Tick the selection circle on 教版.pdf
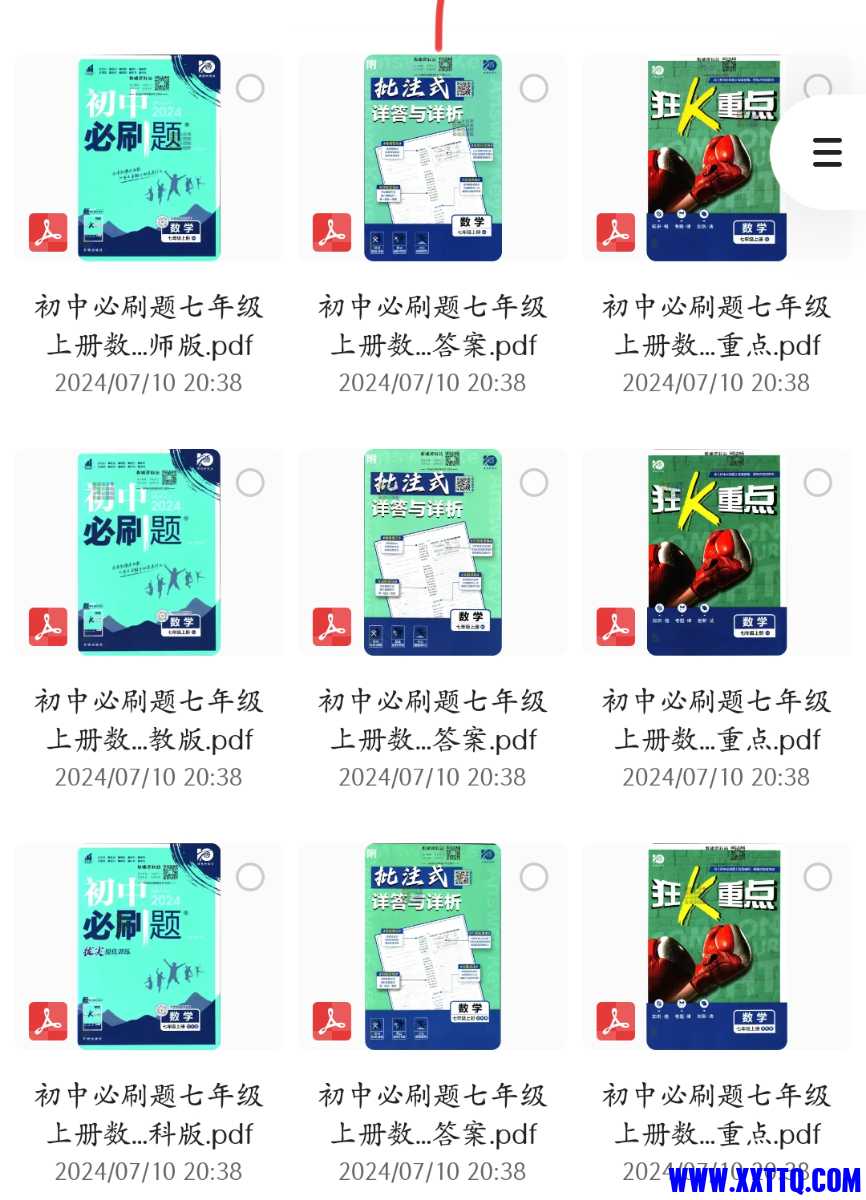This screenshot has width=866, height=1200. (250, 484)
